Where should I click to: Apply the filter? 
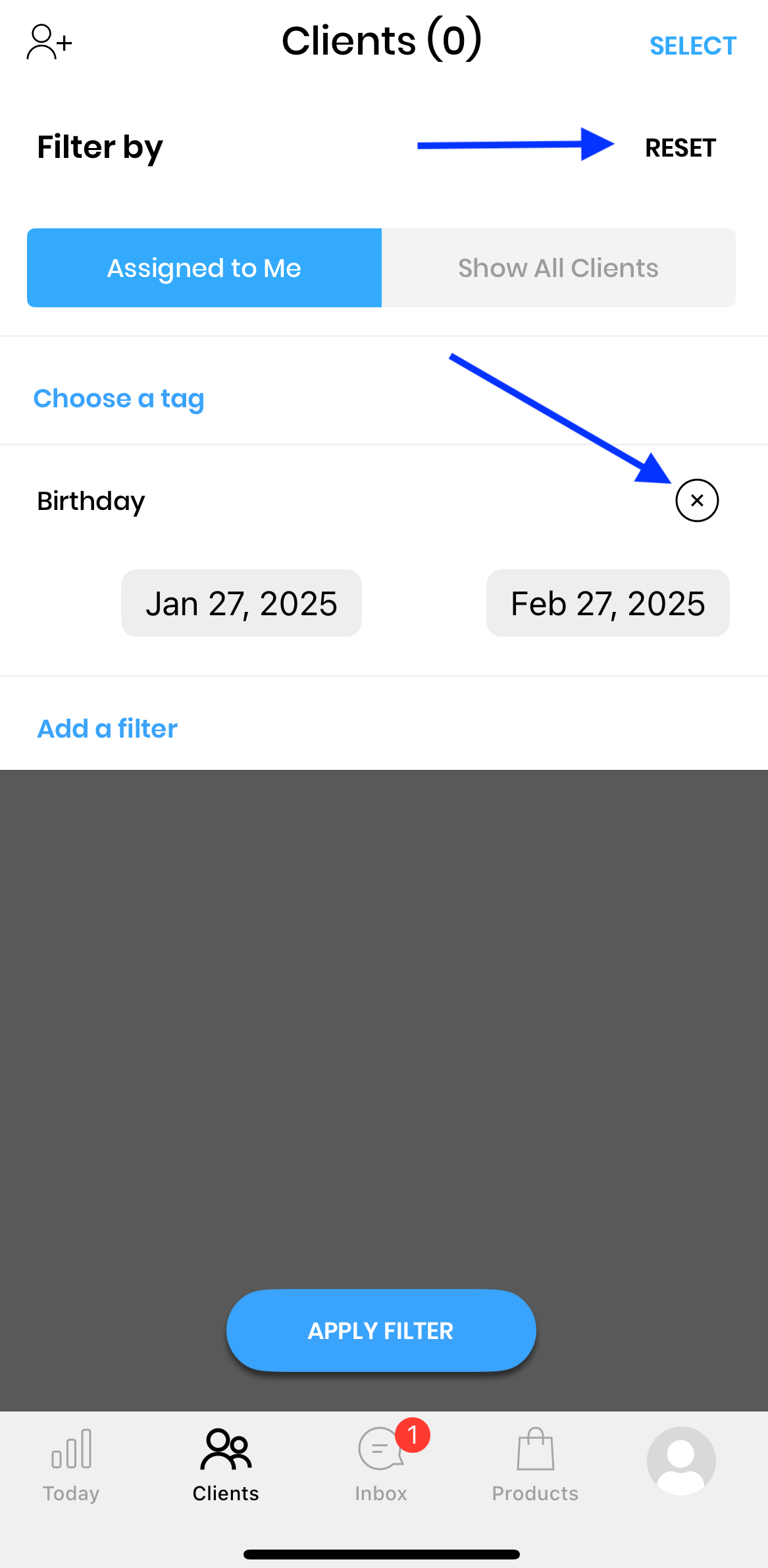point(381,1330)
